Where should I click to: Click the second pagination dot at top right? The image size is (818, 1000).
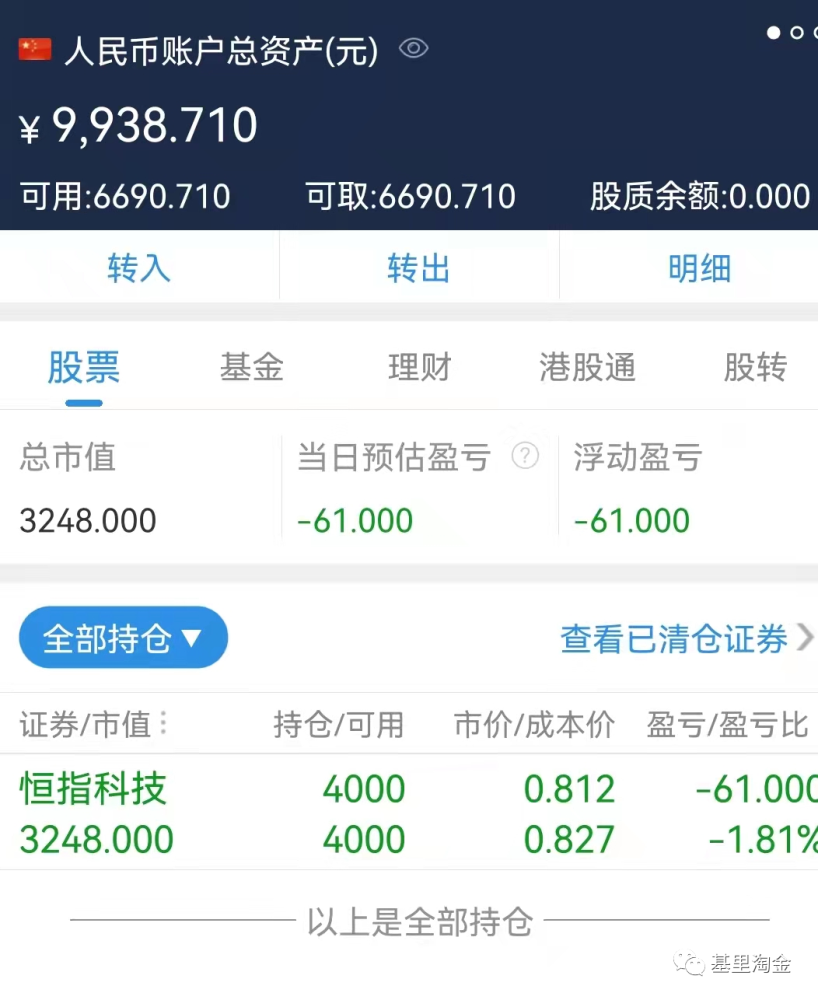799,33
